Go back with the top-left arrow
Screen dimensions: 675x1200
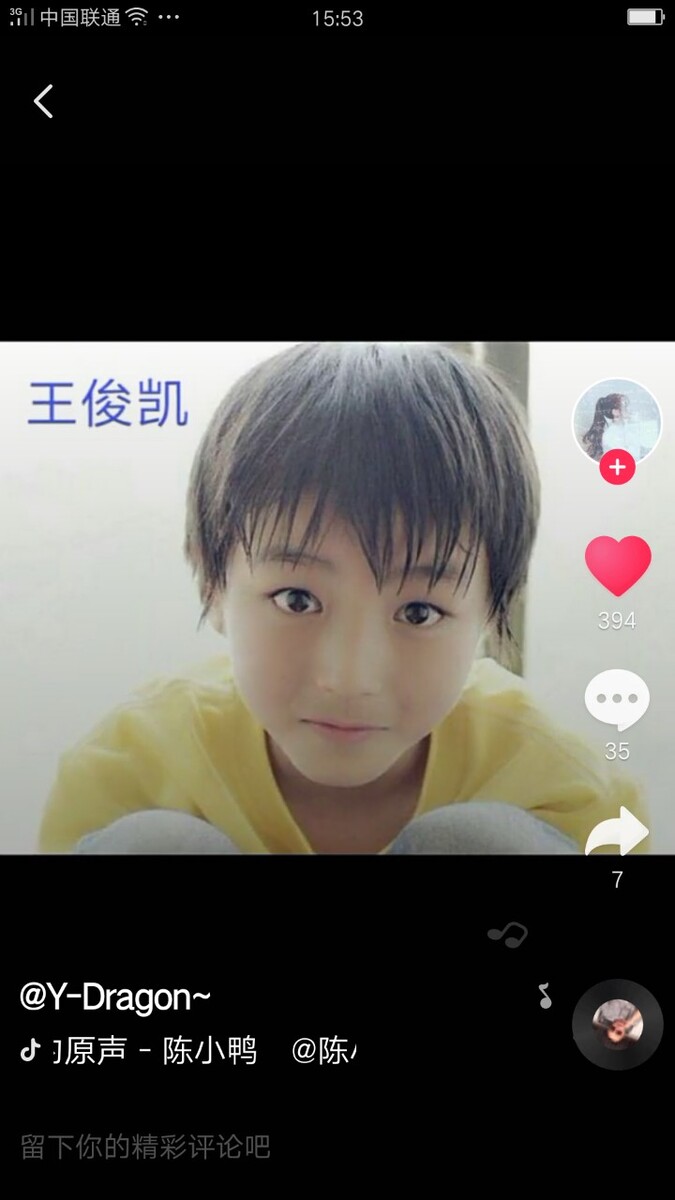pos(43,101)
